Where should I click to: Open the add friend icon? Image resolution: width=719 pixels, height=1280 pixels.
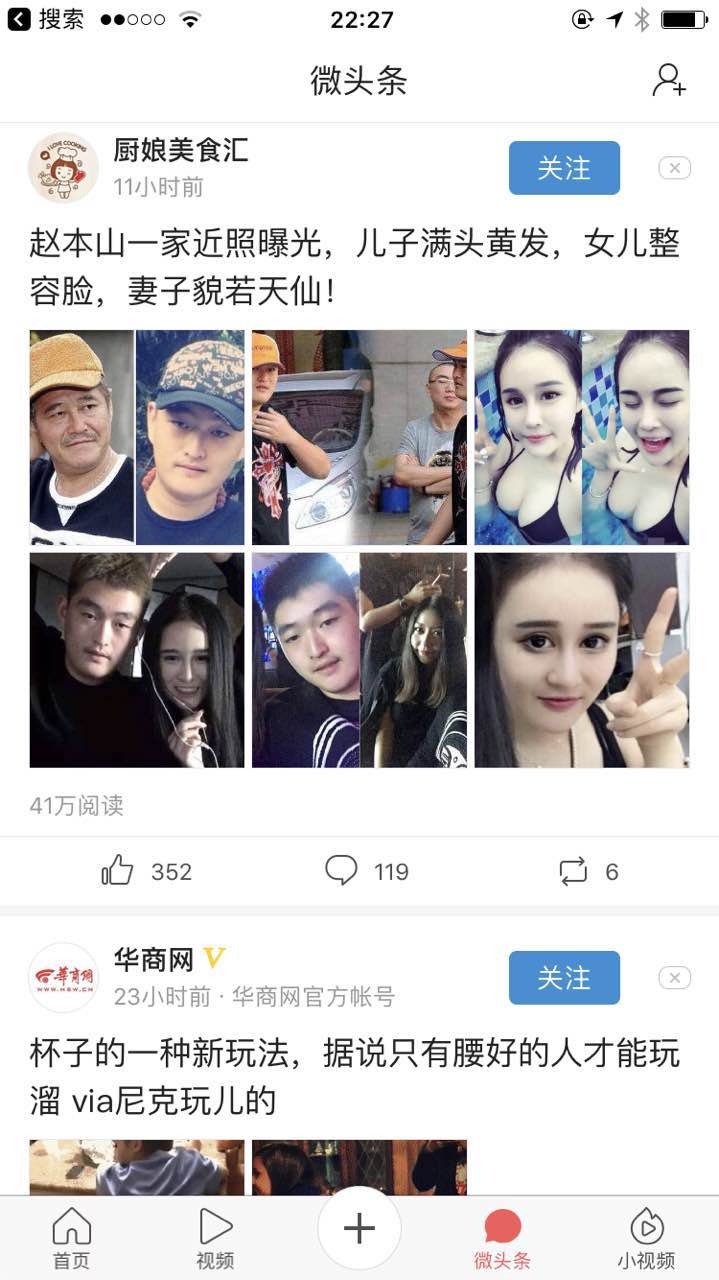pyautogui.click(x=669, y=80)
